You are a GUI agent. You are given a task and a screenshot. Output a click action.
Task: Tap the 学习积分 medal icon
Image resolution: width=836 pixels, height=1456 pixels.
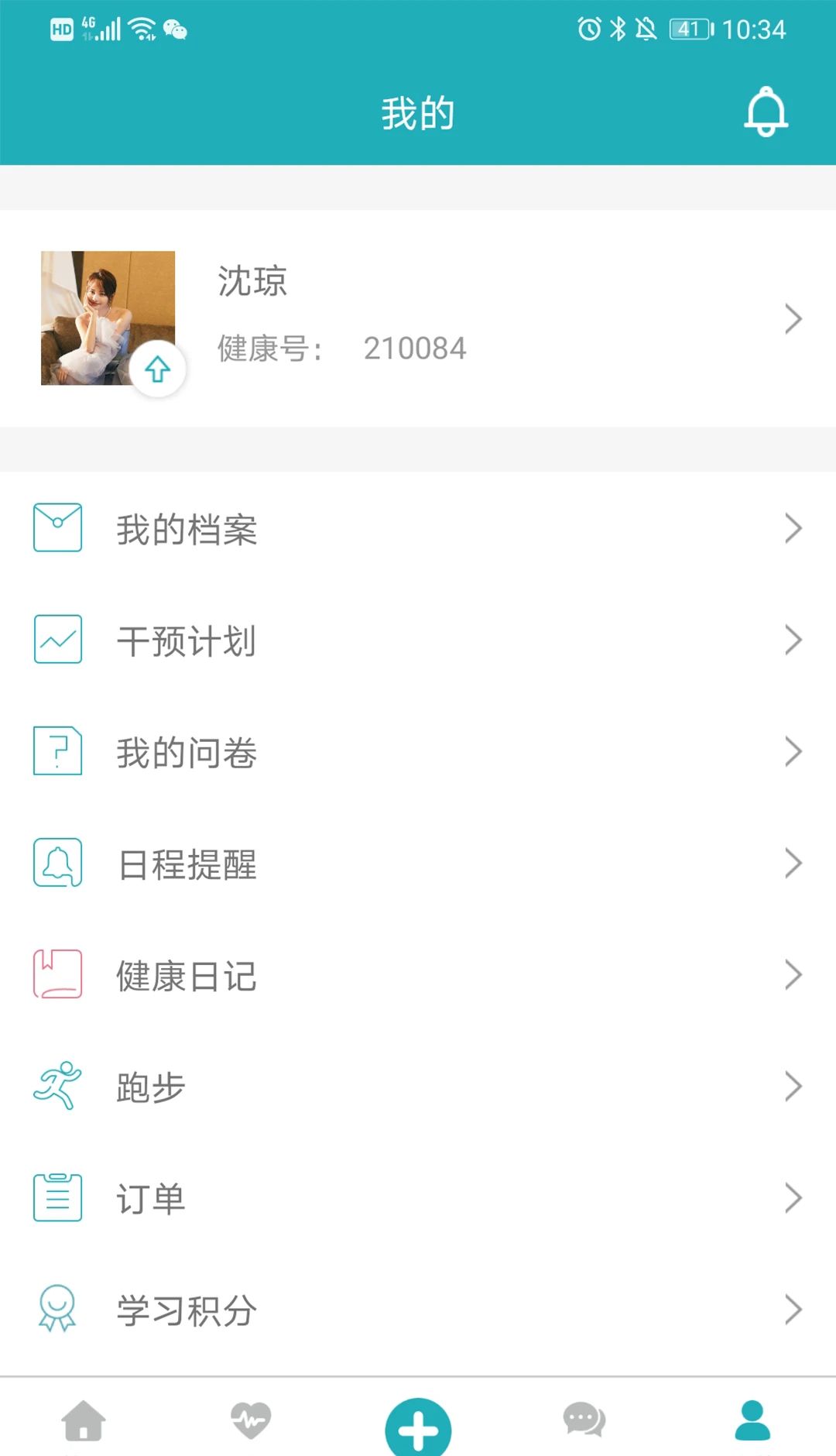(x=57, y=1309)
